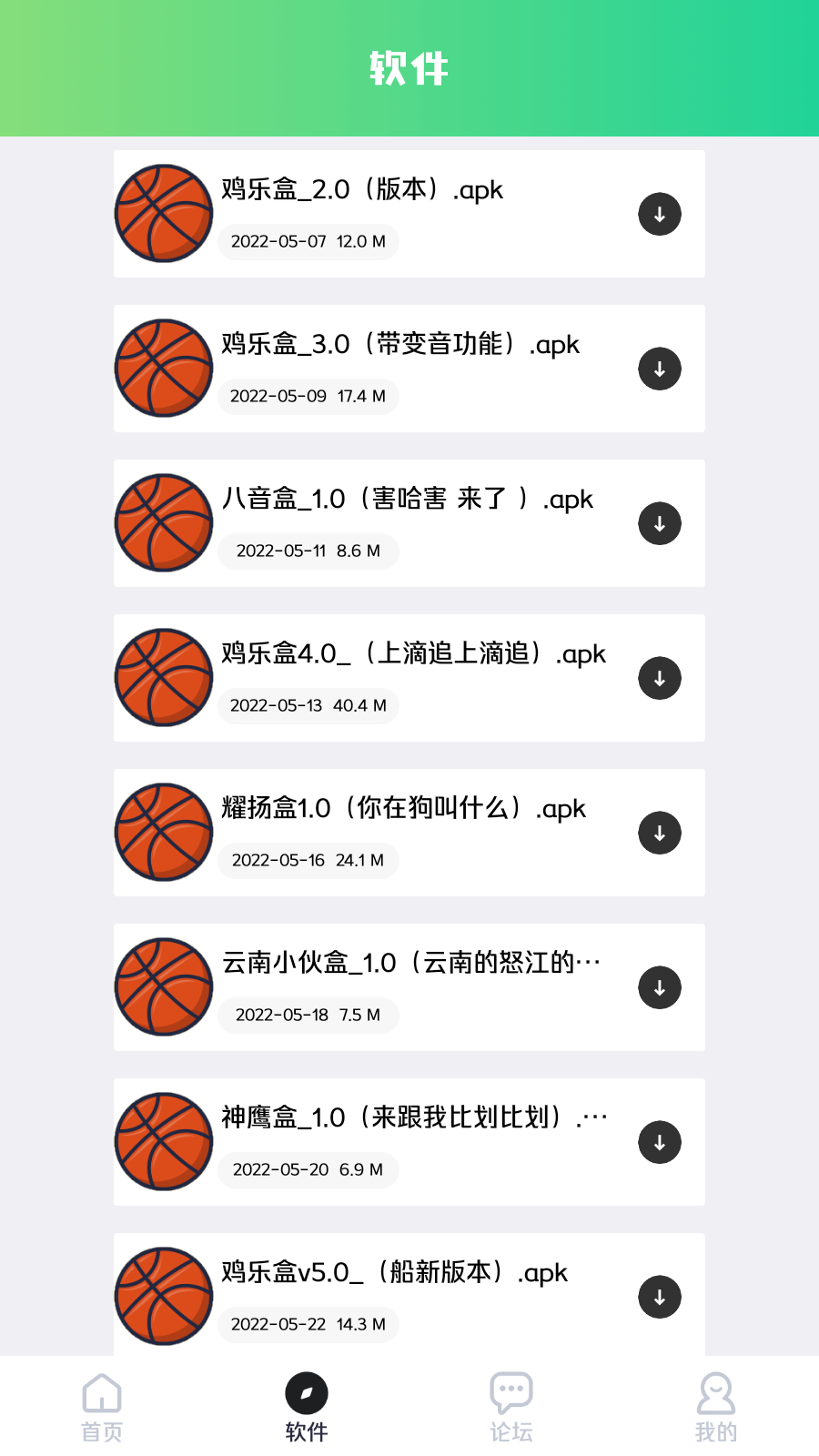Tap download icon for 八音盒_1.0 apk
The width and height of the screenshot is (819, 1456).
click(x=660, y=524)
